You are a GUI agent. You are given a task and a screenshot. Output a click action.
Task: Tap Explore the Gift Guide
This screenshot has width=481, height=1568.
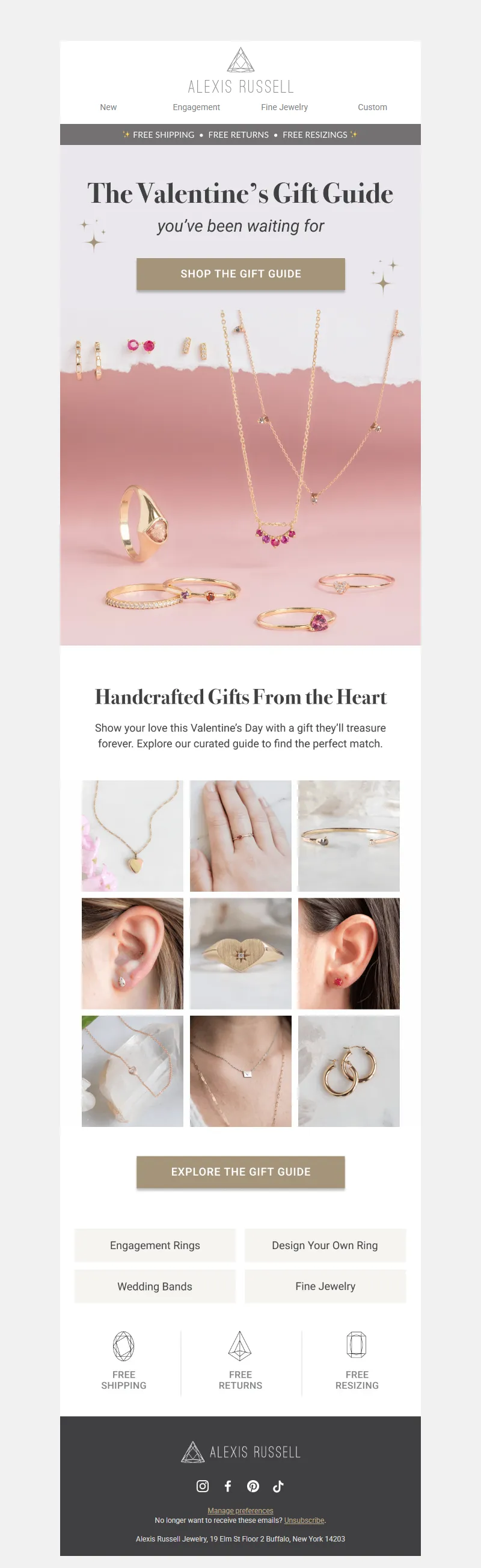(241, 1171)
